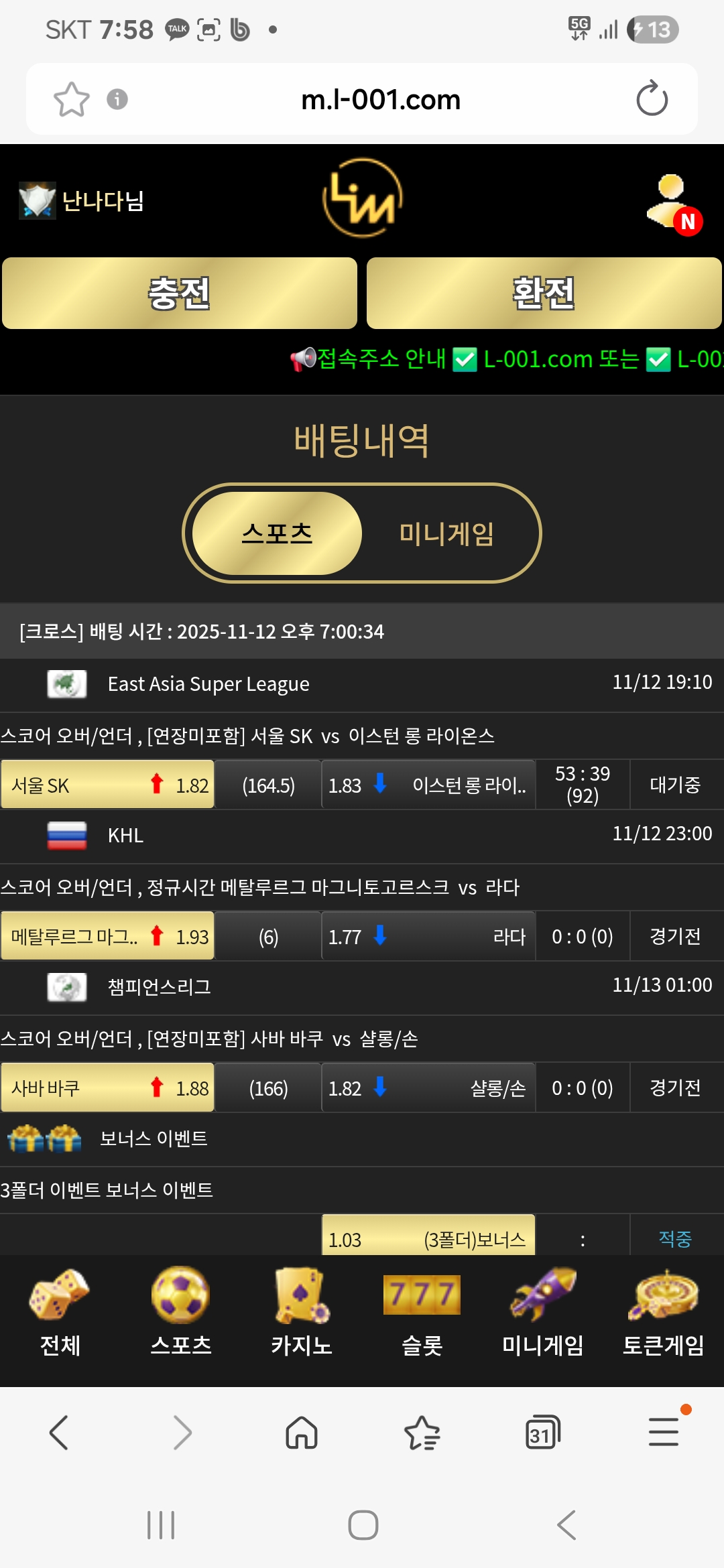Open the browser hamburger menu
The width and height of the screenshot is (724, 1568).
(x=664, y=1433)
